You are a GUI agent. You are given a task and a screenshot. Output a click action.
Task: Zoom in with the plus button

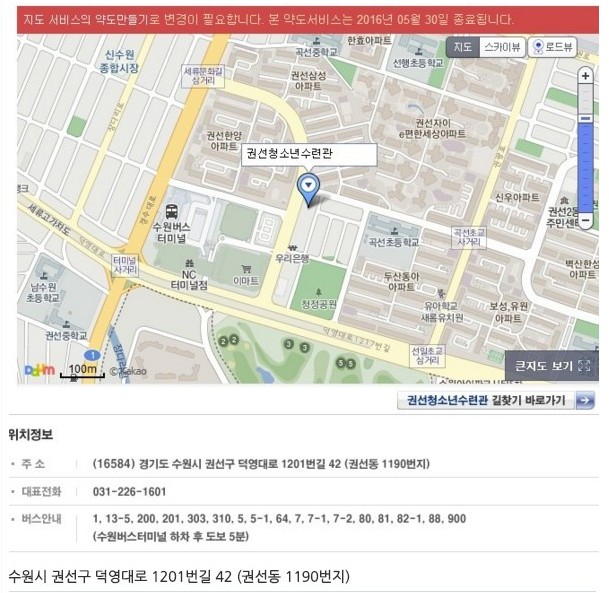tap(586, 75)
